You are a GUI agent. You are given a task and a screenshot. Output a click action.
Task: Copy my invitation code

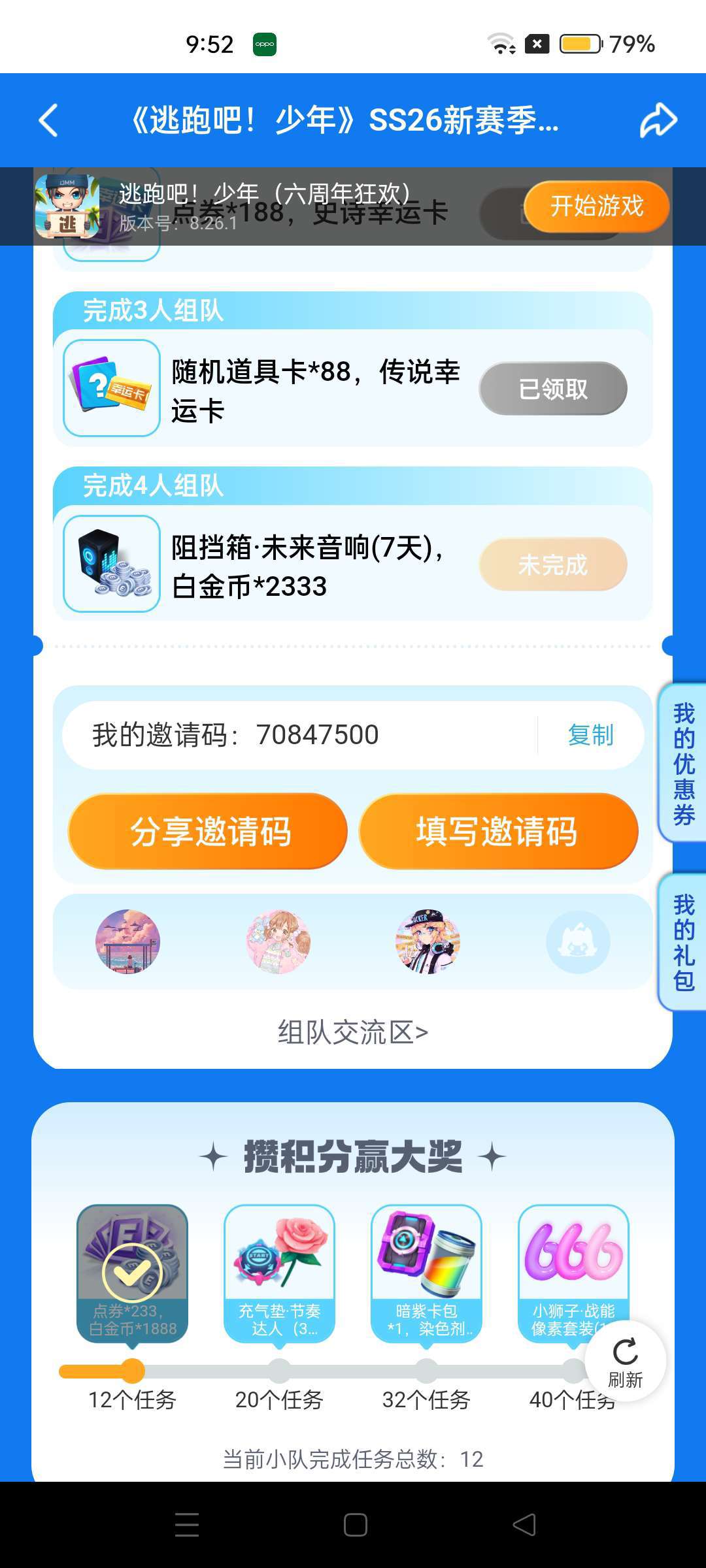pyautogui.click(x=590, y=735)
